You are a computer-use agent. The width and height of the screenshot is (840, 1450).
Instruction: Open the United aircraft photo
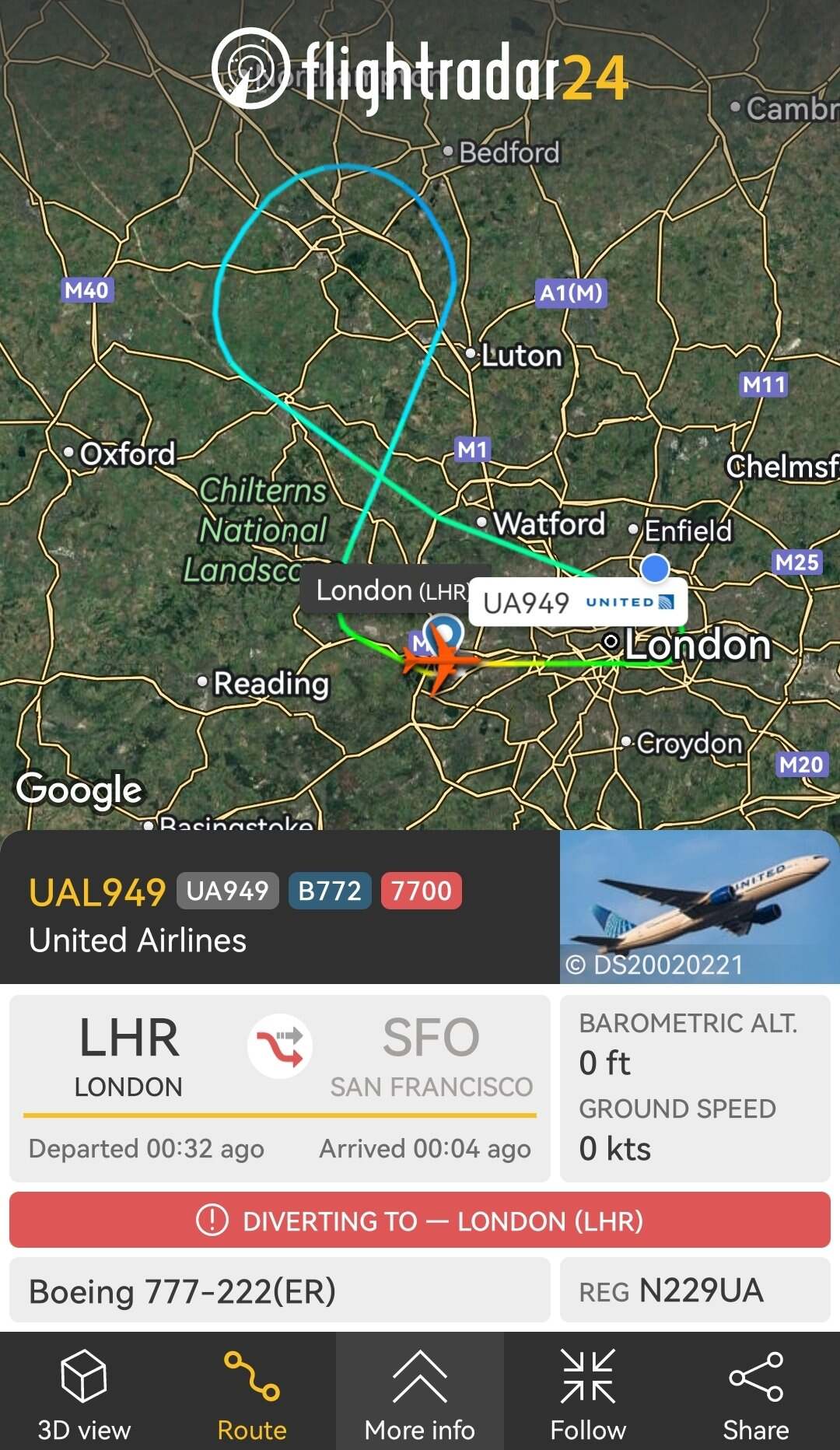[x=699, y=906]
